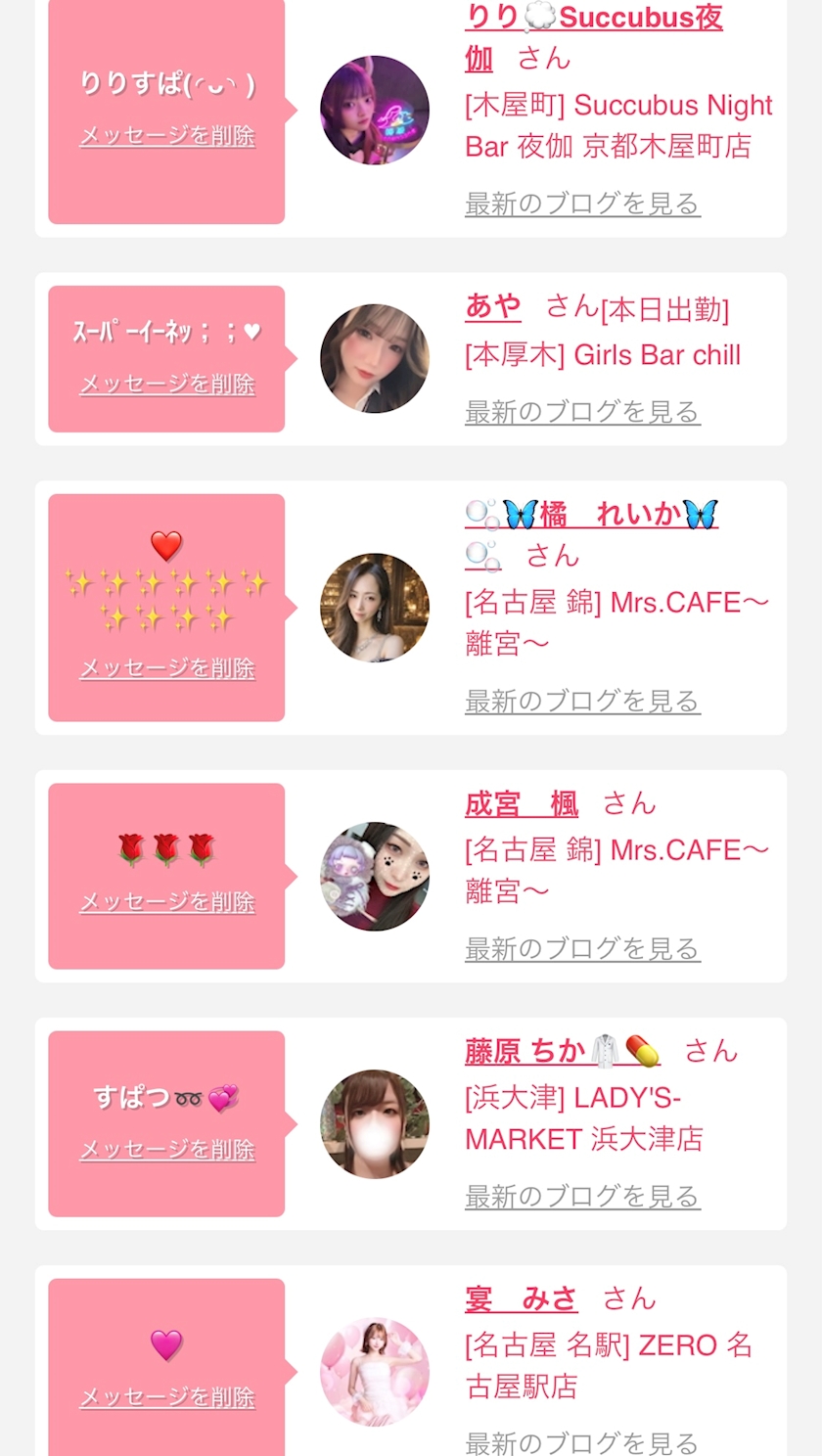This screenshot has width=822, height=1456.
Task: Delete the スーパーイーネッ message
Action: [167, 384]
